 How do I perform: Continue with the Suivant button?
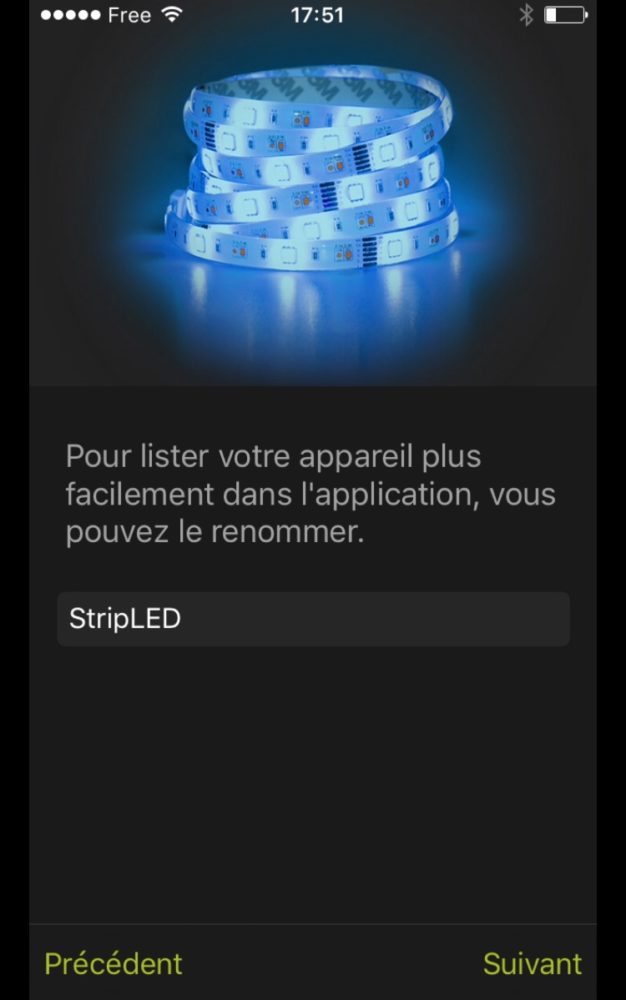(x=531, y=963)
